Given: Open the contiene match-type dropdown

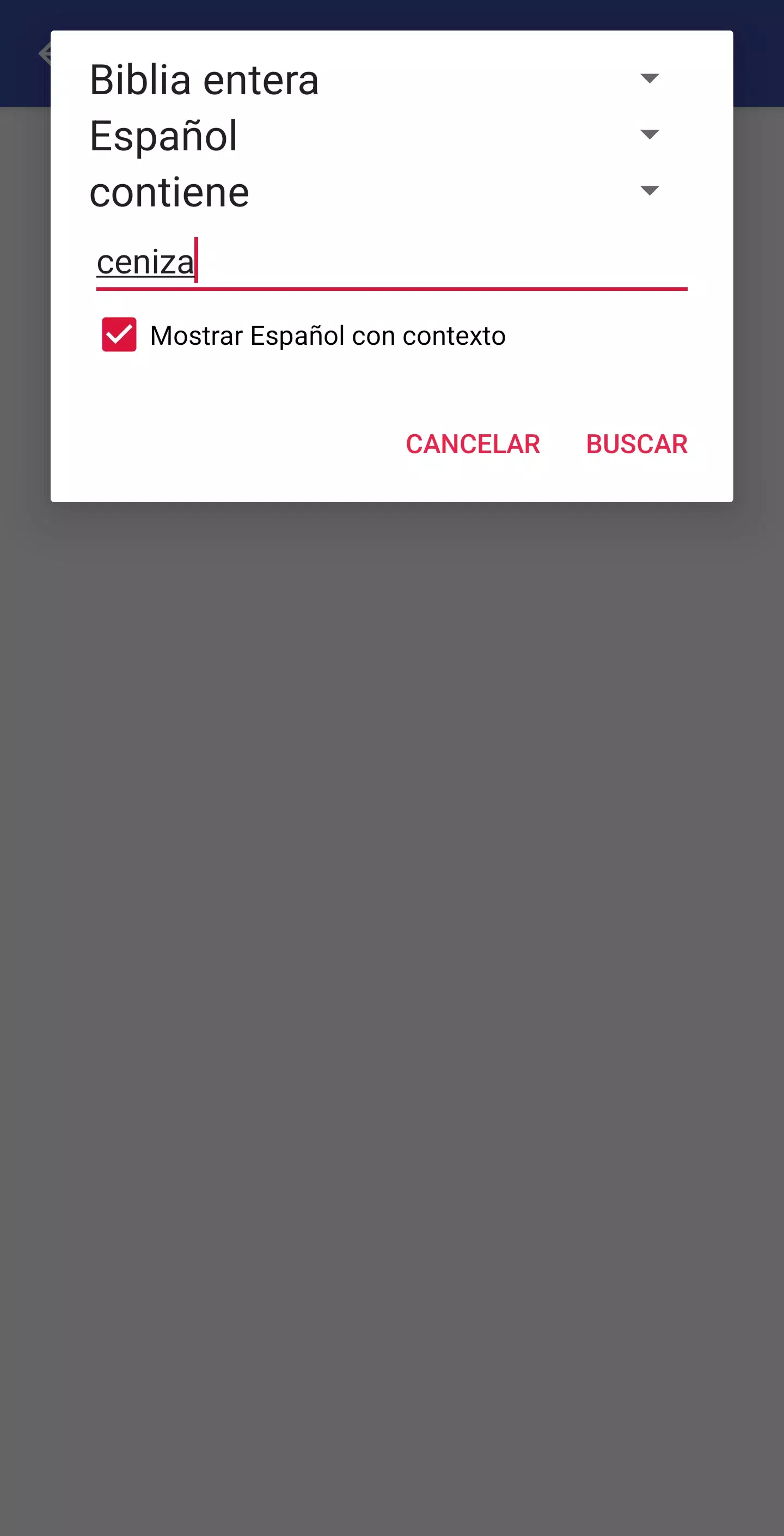Looking at the screenshot, I should (x=375, y=191).
